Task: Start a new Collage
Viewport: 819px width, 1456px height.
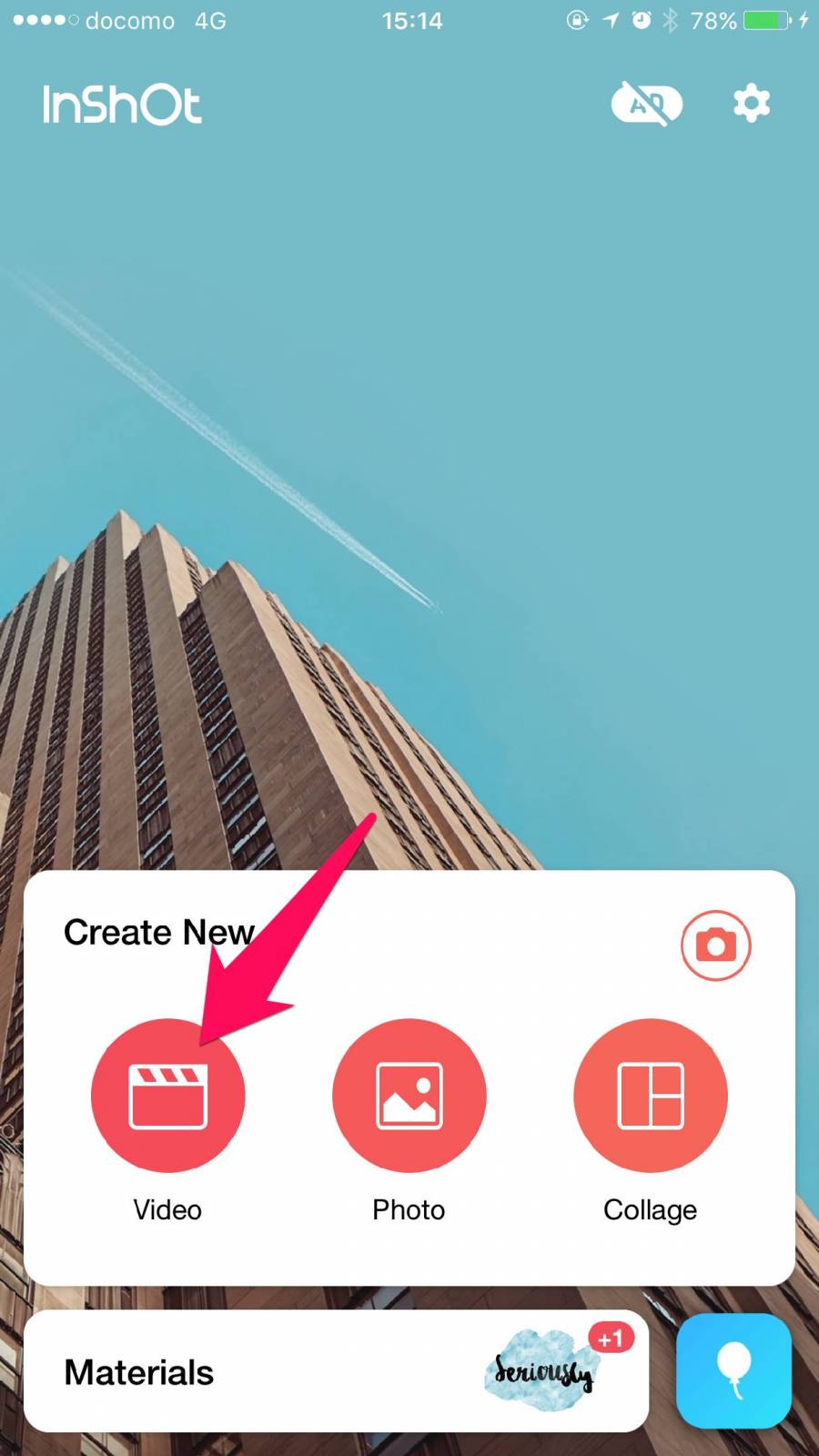Action: [x=650, y=1096]
